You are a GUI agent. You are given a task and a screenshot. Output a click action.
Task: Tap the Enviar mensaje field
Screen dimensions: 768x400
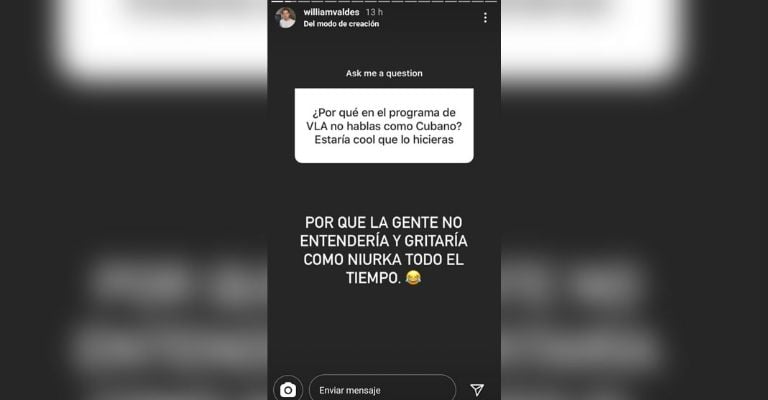coord(382,389)
